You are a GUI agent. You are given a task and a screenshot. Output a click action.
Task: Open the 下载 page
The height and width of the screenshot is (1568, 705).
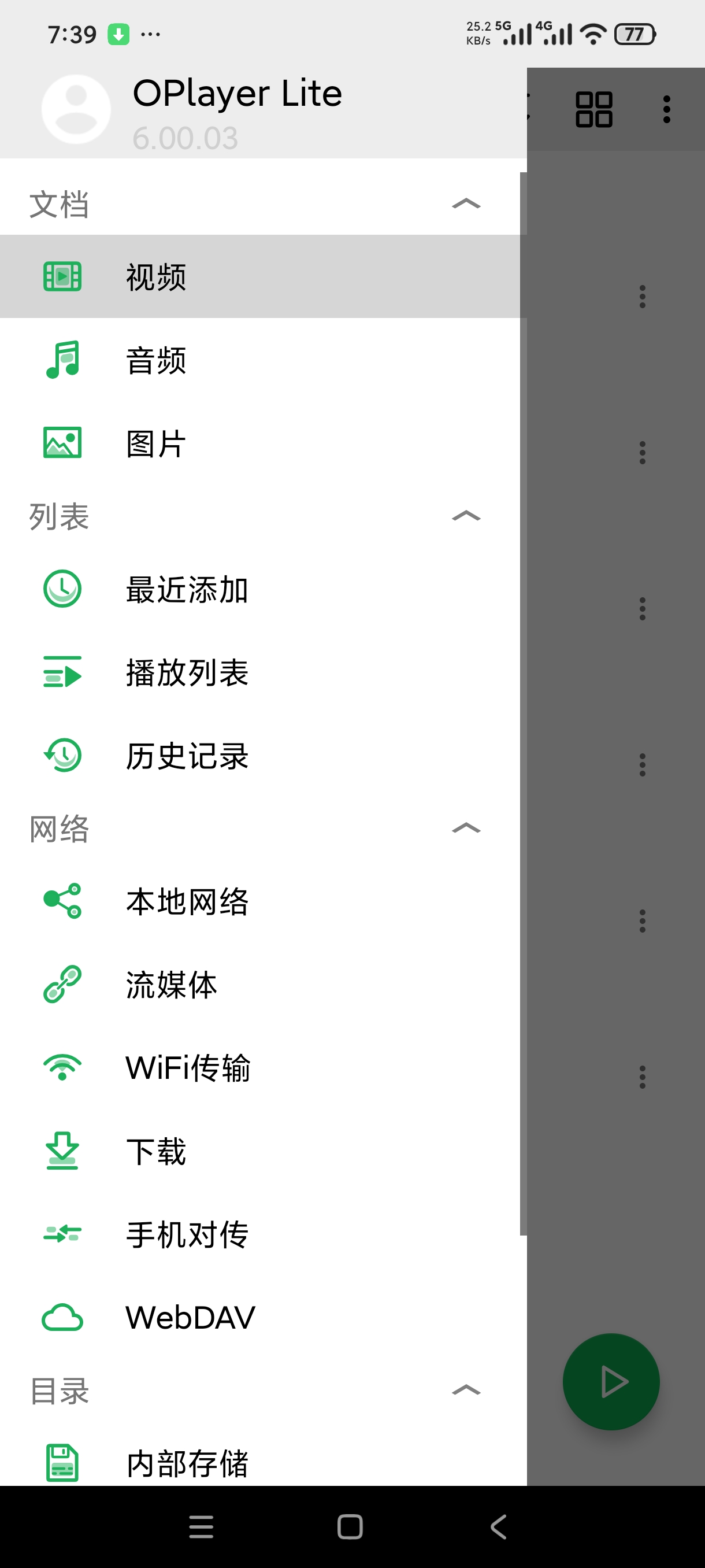click(x=261, y=1151)
